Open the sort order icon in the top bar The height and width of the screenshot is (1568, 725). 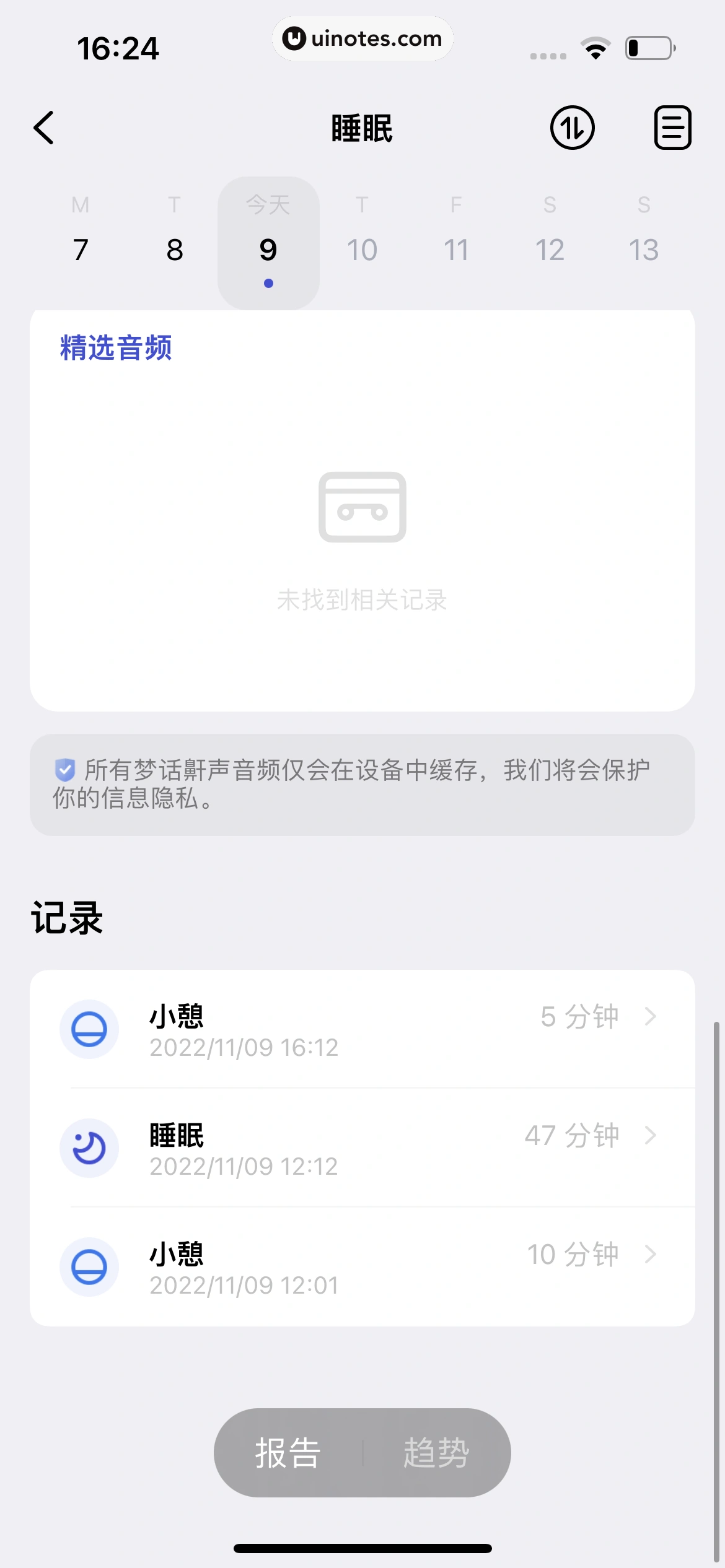coord(571,128)
